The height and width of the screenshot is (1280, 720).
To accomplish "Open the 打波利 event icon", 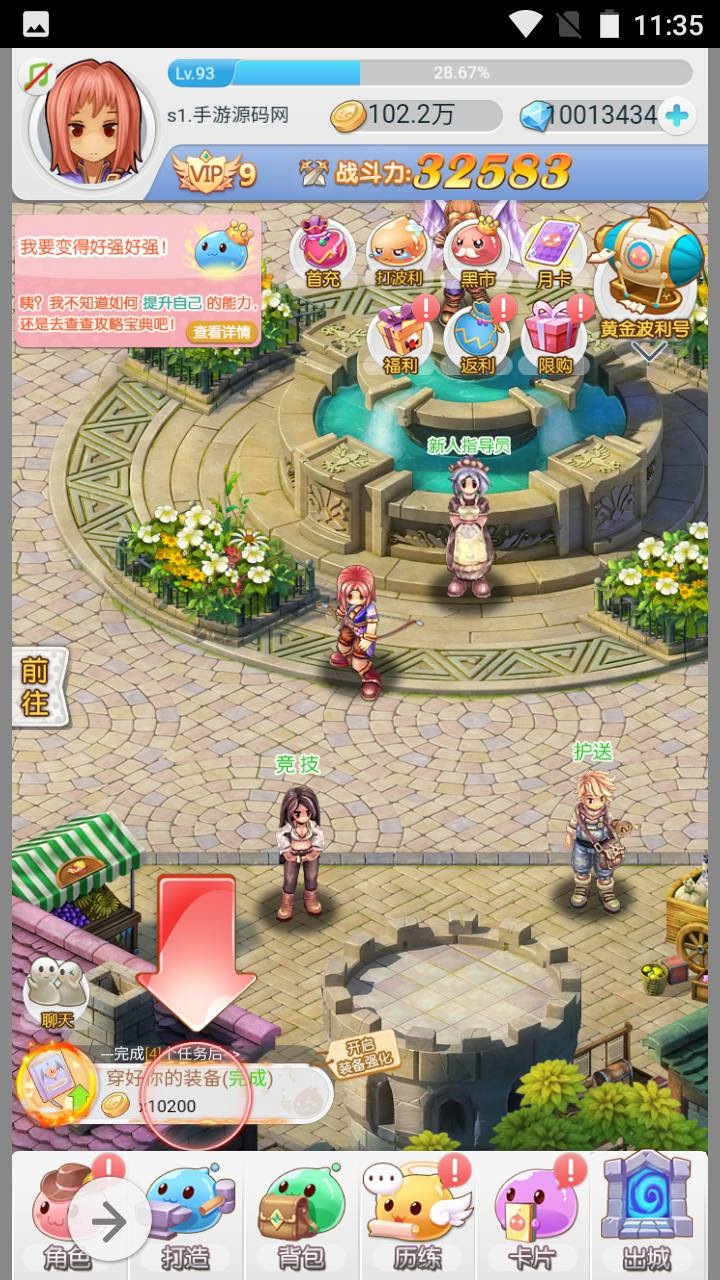I will pyautogui.click(x=399, y=253).
